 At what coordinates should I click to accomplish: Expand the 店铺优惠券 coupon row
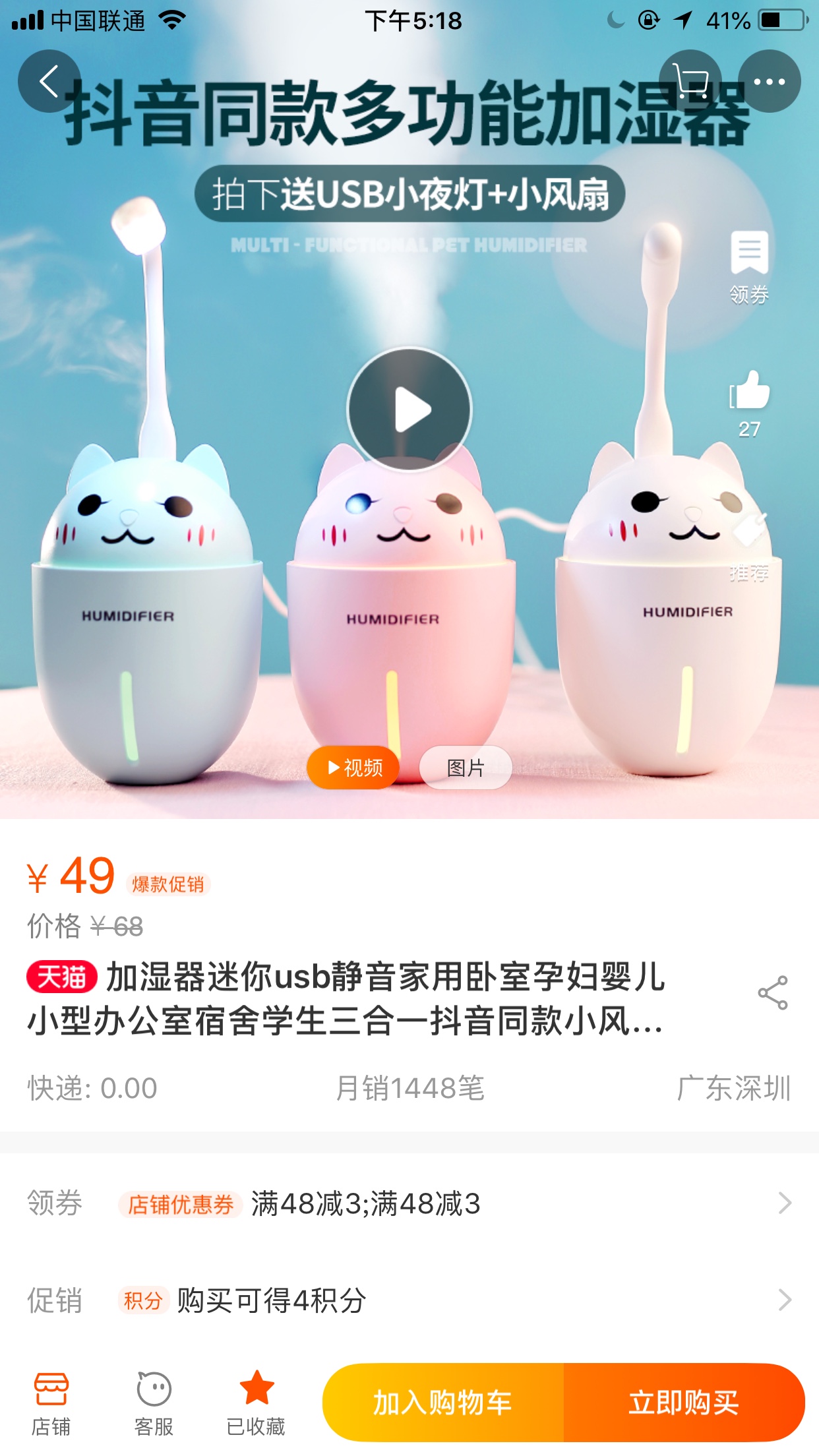point(409,1202)
